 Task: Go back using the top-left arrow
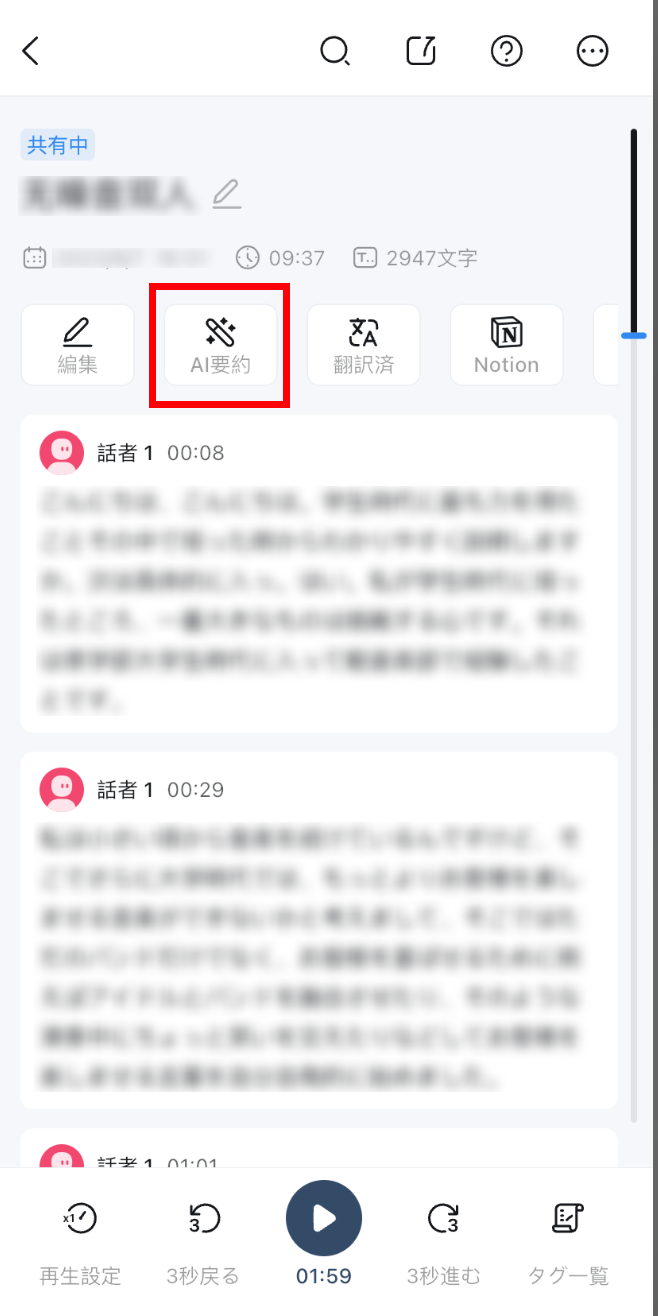point(31,51)
